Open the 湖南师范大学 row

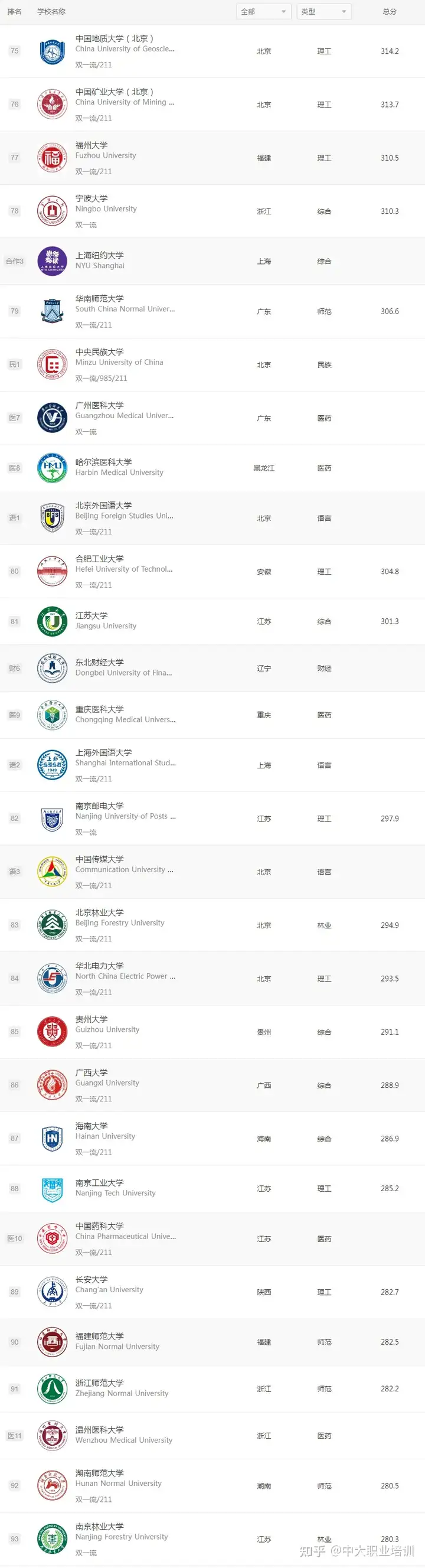coord(212,1486)
